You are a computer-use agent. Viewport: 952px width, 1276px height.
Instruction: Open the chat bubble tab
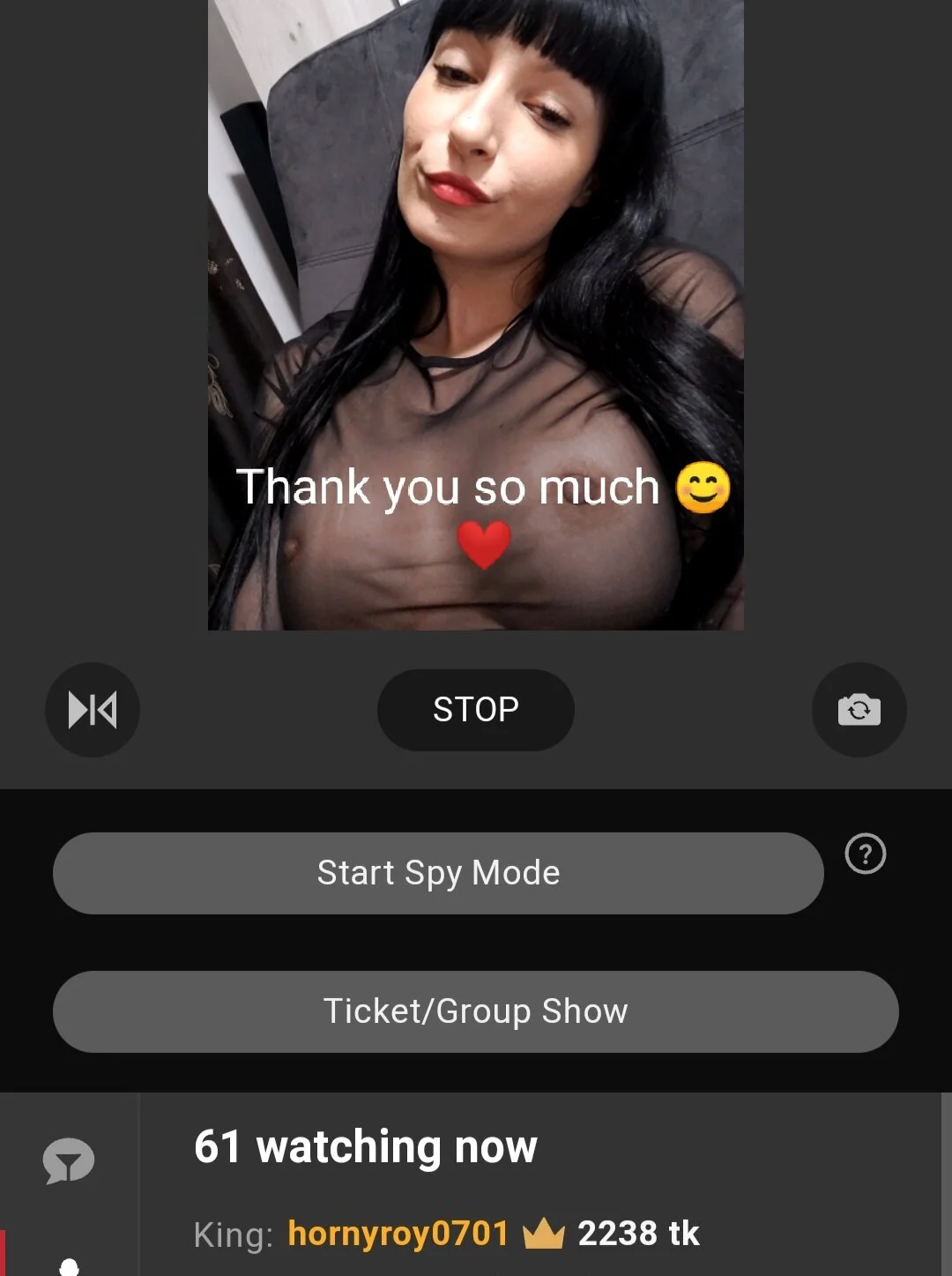click(69, 1160)
